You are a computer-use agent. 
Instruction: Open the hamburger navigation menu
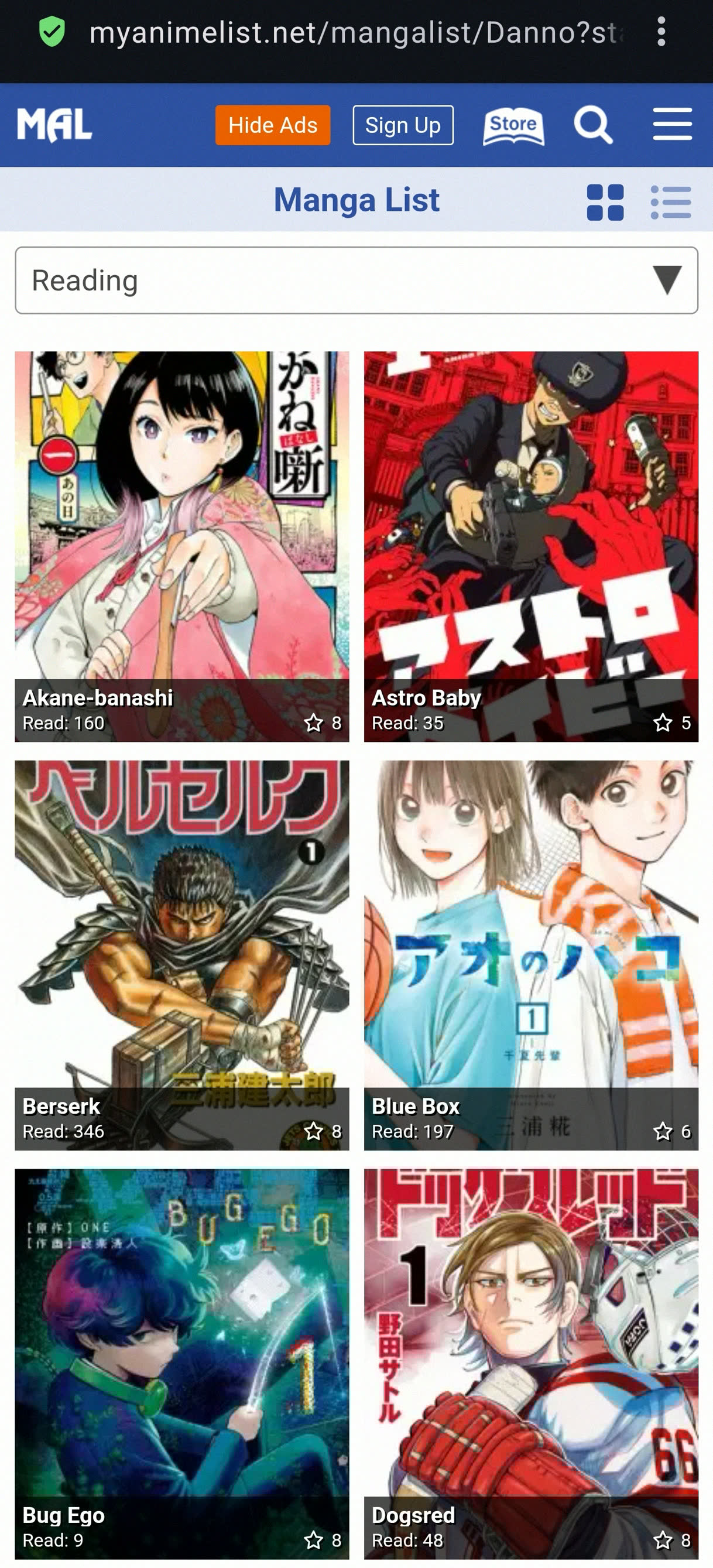[x=672, y=124]
